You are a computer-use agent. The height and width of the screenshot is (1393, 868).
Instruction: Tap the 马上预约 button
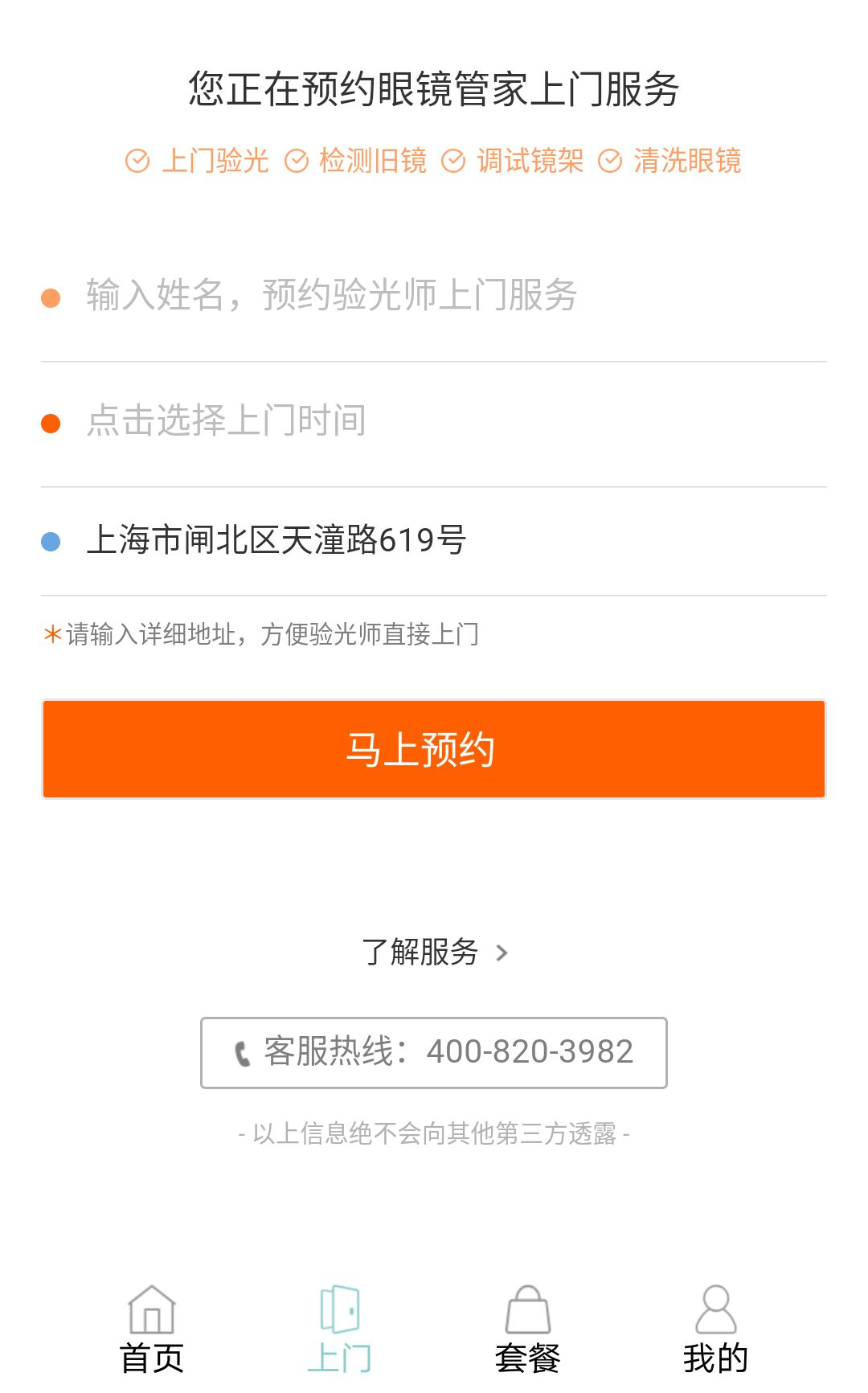pyautogui.click(x=434, y=749)
